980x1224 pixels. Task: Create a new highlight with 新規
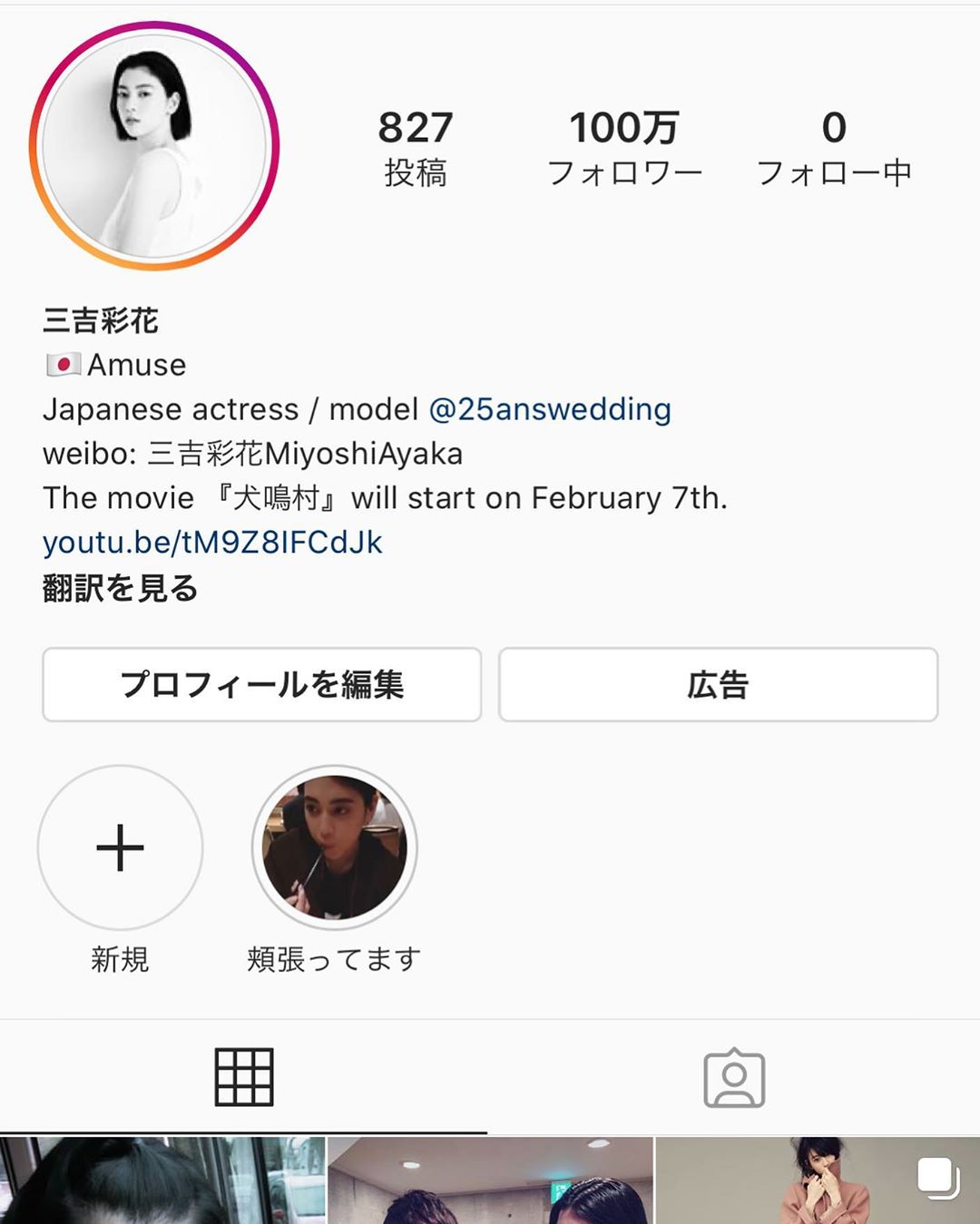120,847
